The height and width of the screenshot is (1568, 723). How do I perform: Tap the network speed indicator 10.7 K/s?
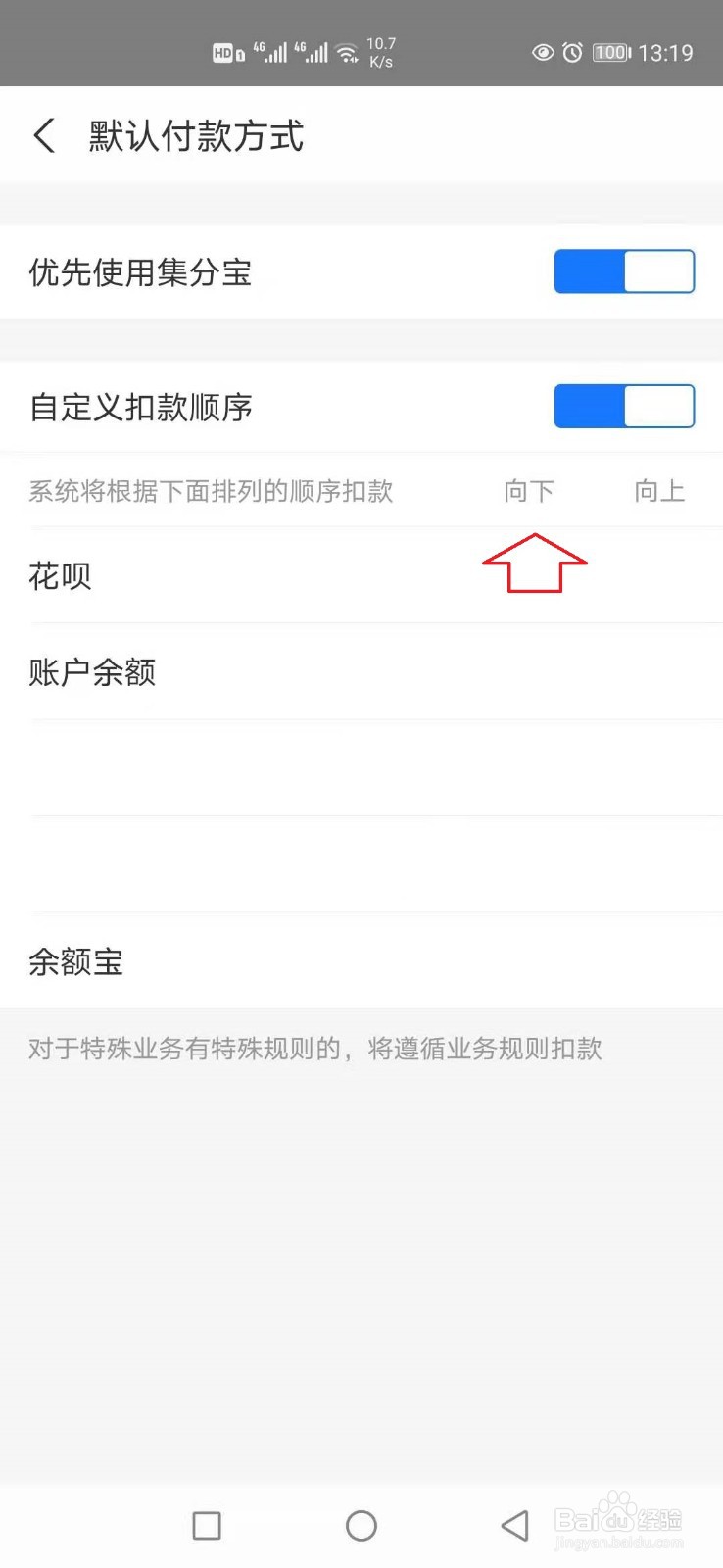[382, 49]
